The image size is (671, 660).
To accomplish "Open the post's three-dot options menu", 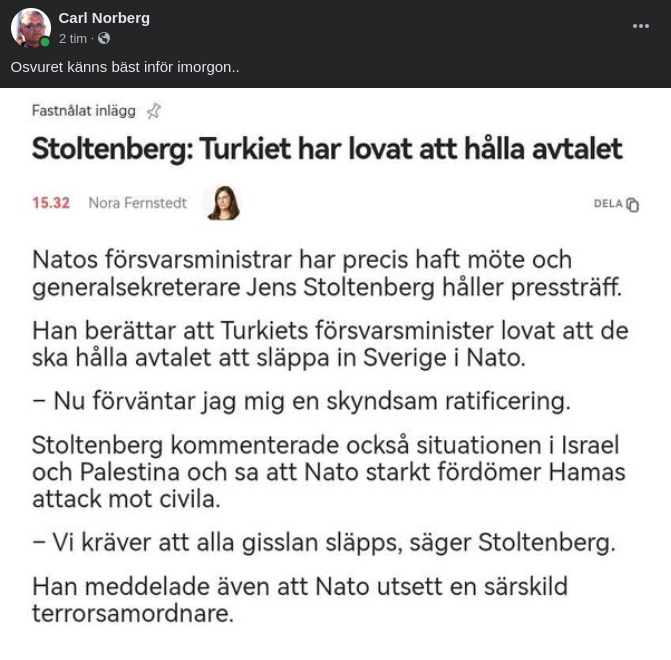I will tap(641, 26).
